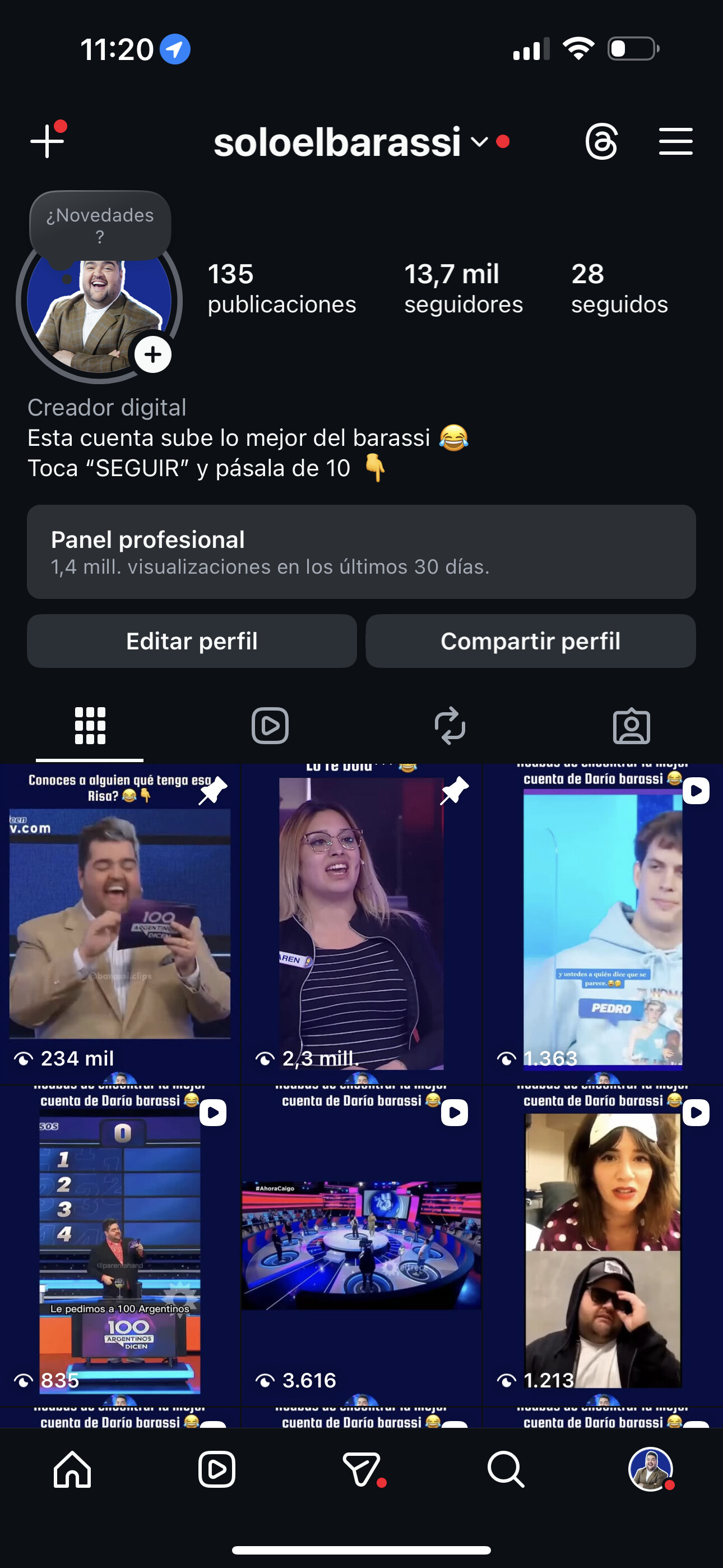Open search from the bottom bar
This screenshot has width=723, height=1568.
506,1469
